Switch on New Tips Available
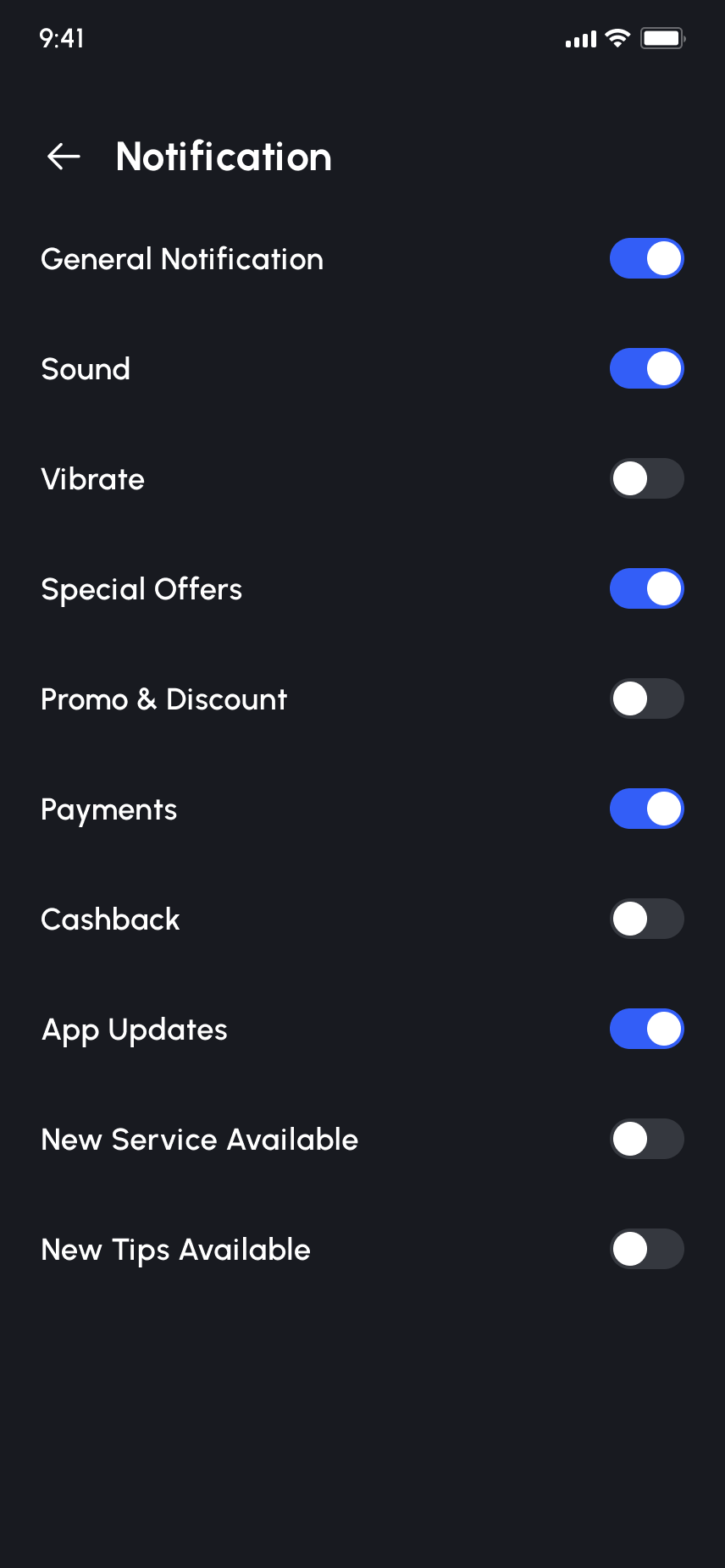 646,1250
